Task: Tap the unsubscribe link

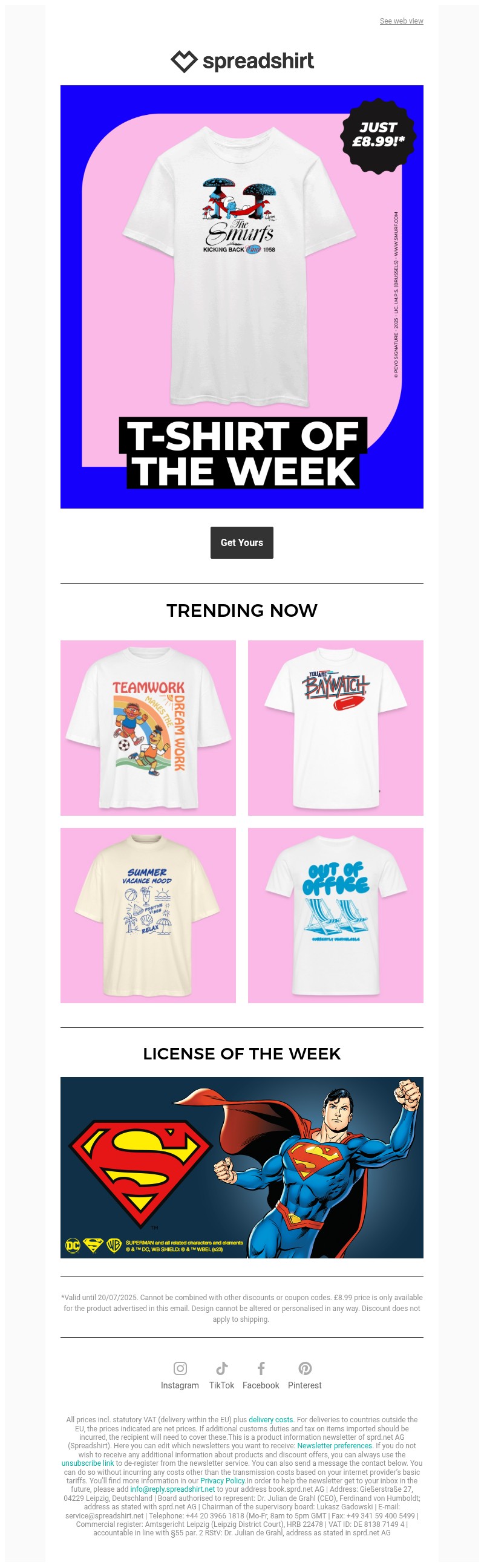Action: [88, 1463]
